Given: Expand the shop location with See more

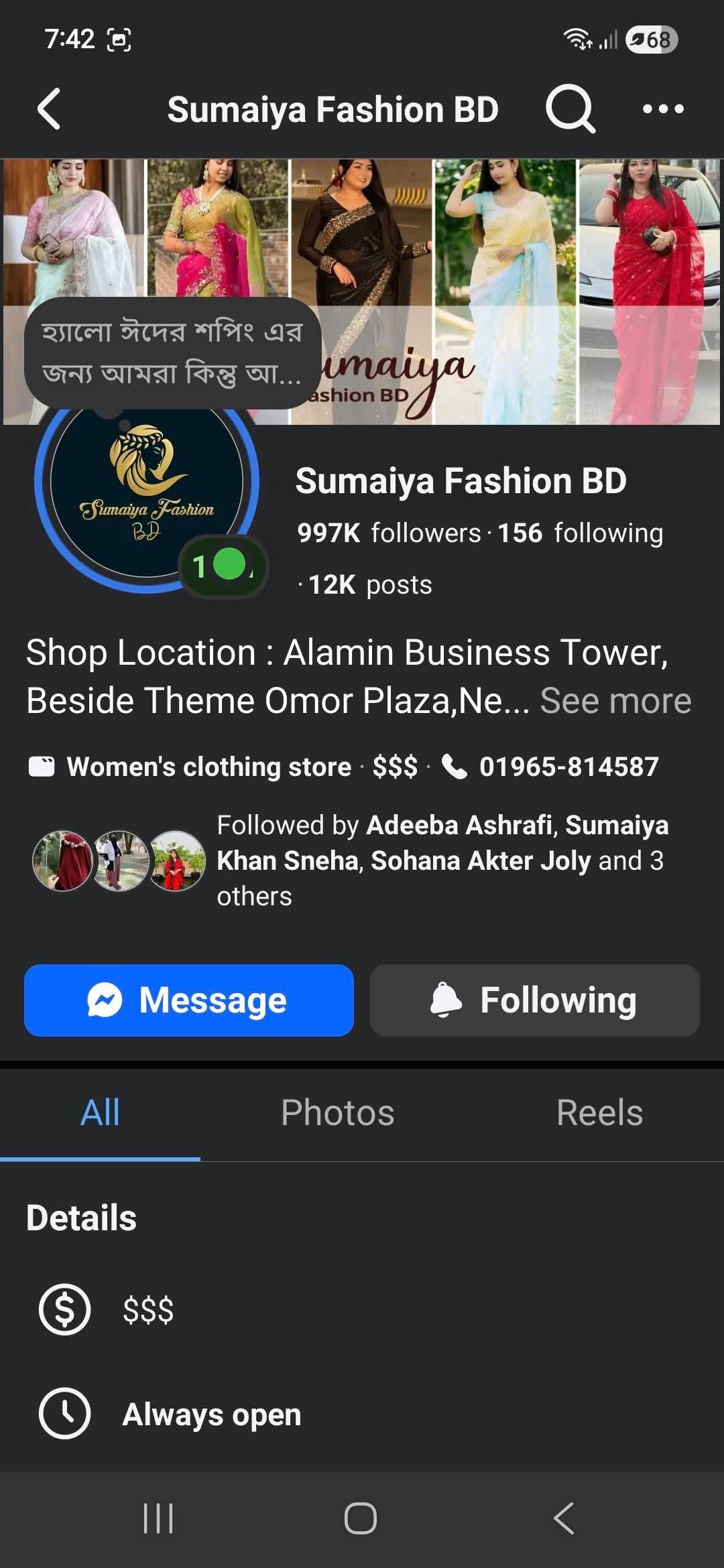Looking at the screenshot, I should 614,700.
